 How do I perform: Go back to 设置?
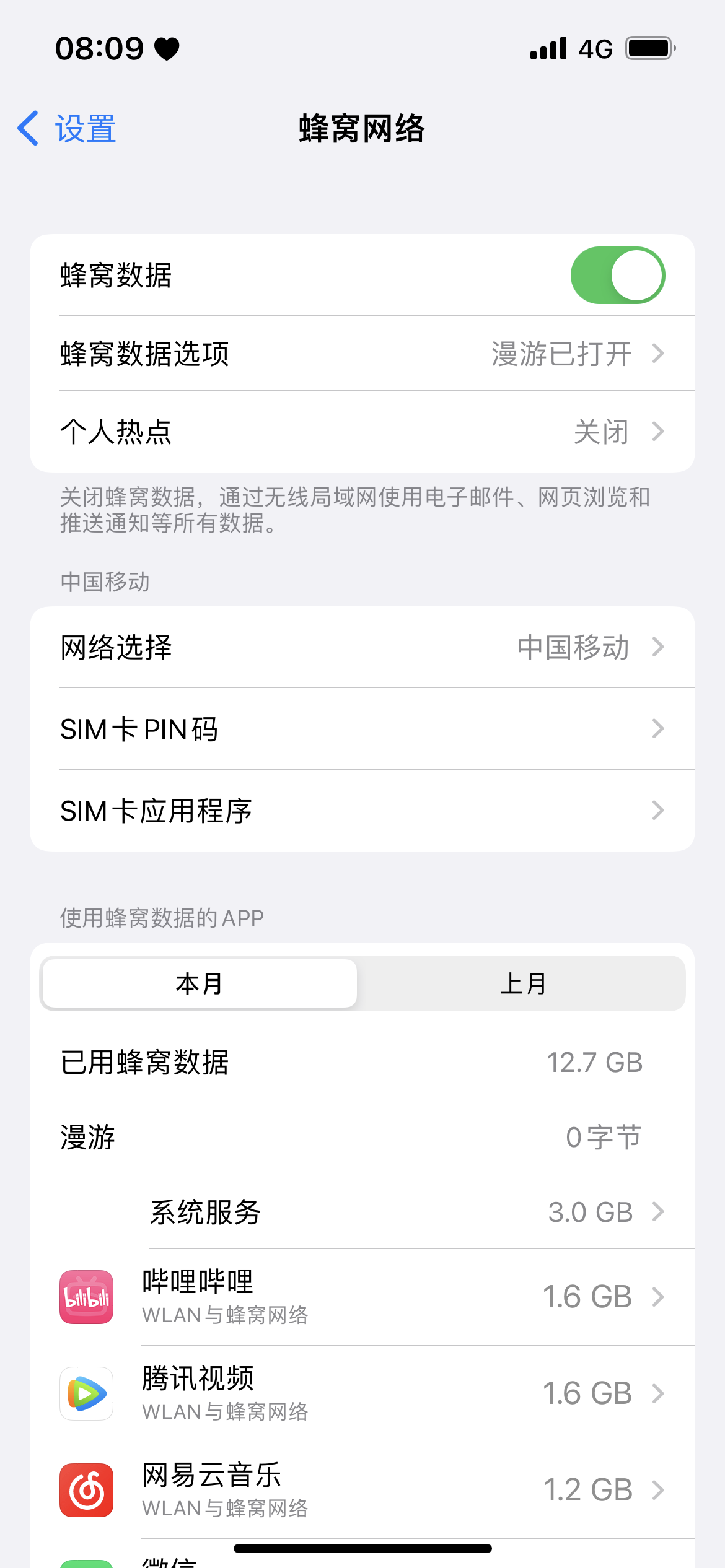click(x=67, y=129)
